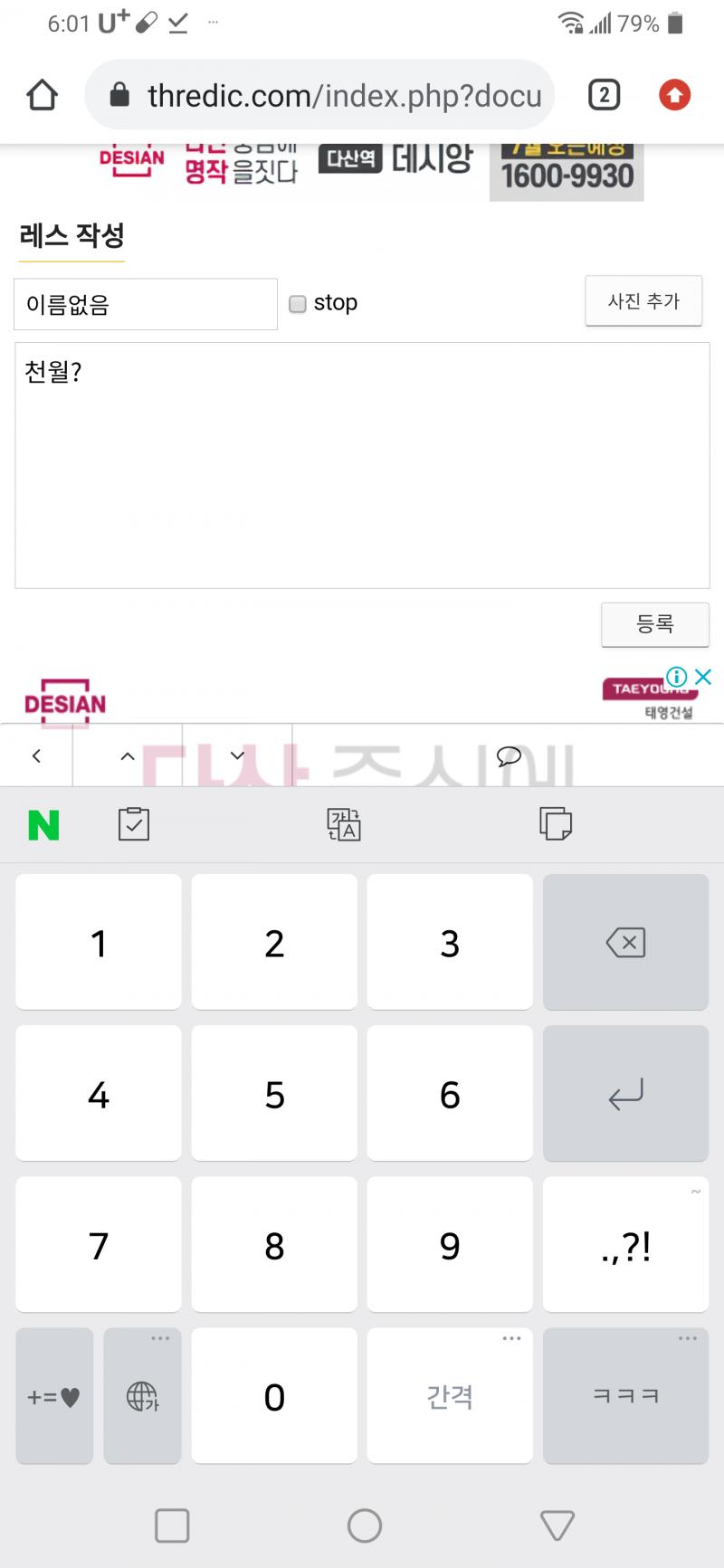The width and height of the screenshot is (724, 1568).
Task: Focus the message text area
Action: (x=362, y=465)
